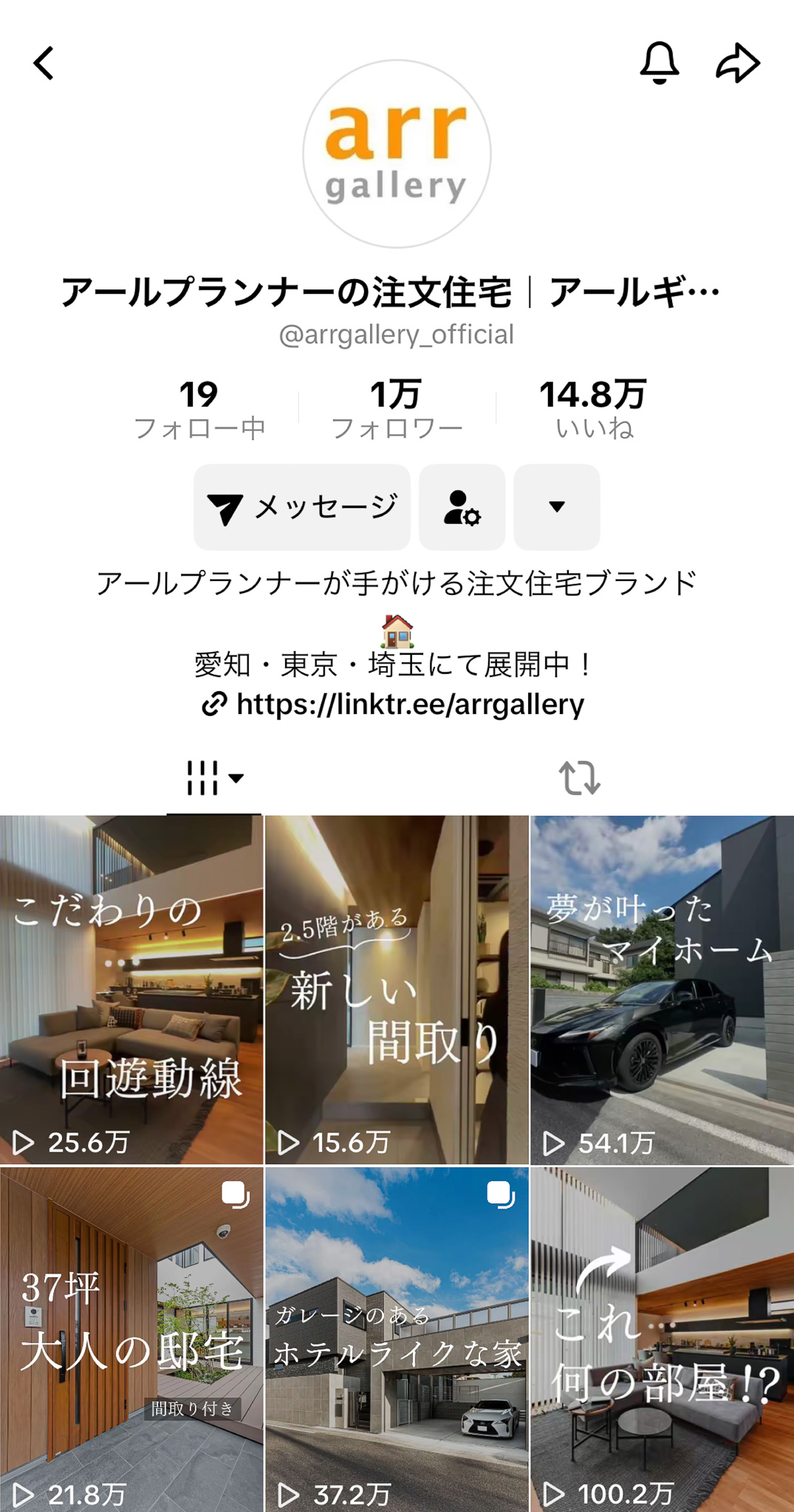
Task: Open the 夢が叶ったマイホーム video
Action: (x=663, y=989)
